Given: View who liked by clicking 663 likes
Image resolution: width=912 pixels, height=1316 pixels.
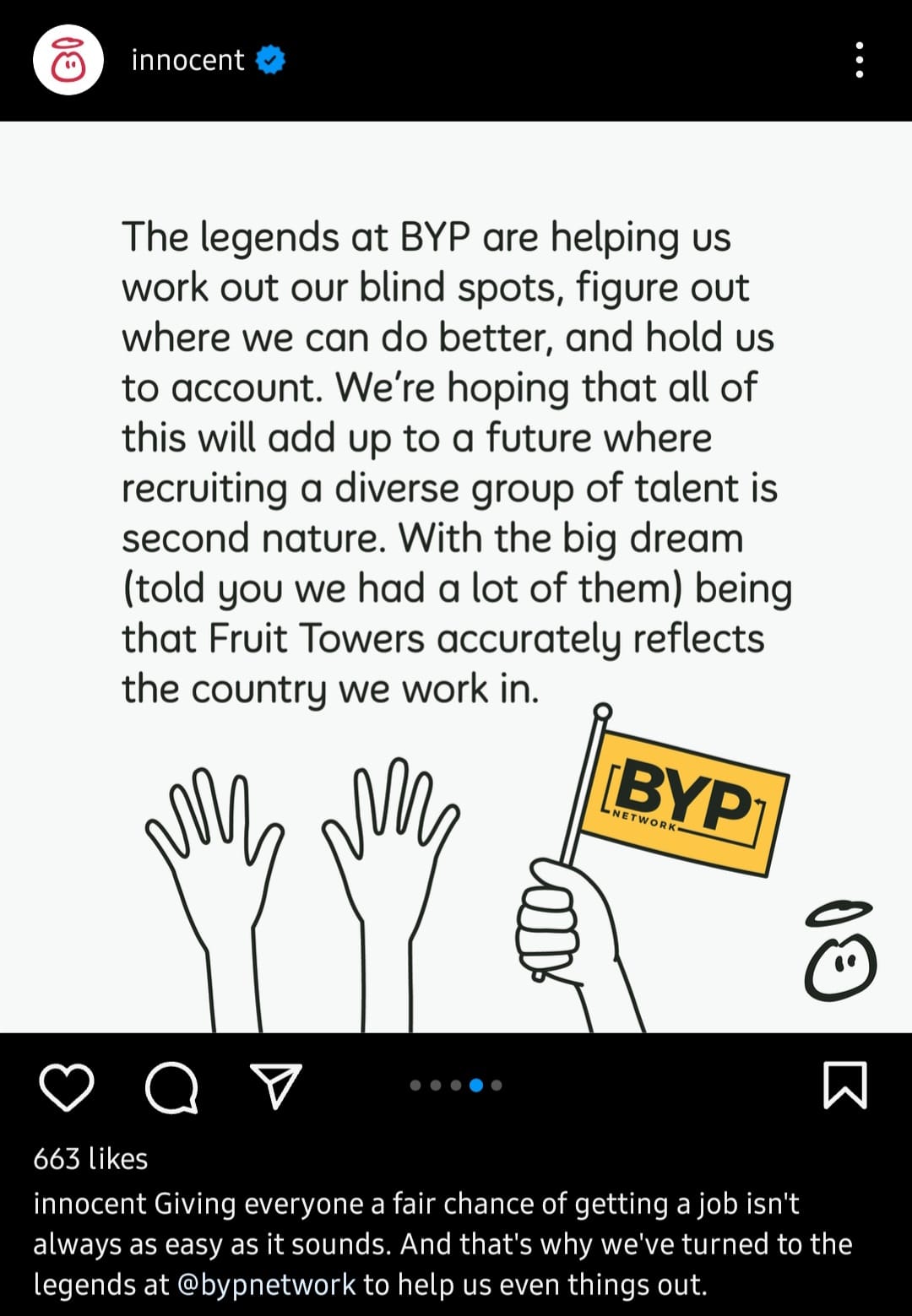Looking at the screenshot, I should pos(90,1159).
